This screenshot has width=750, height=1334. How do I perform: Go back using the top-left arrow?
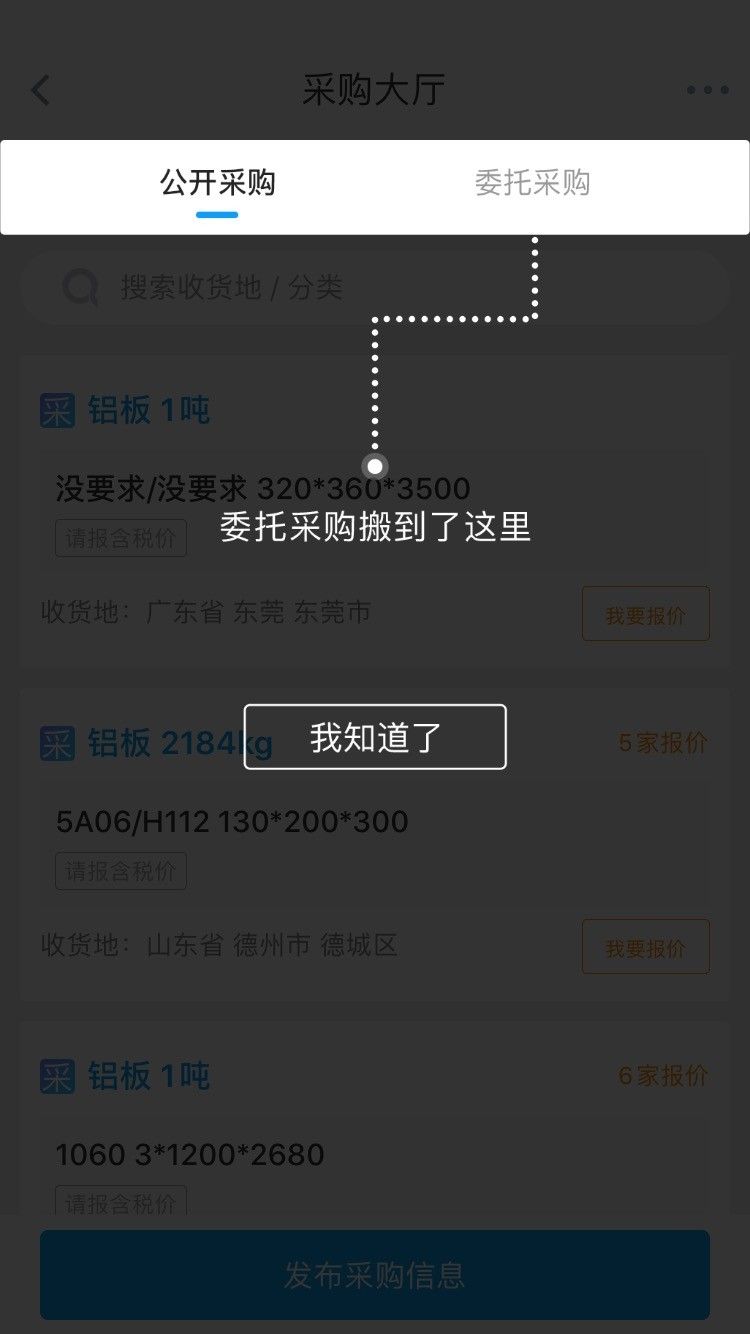pos(41,90)
